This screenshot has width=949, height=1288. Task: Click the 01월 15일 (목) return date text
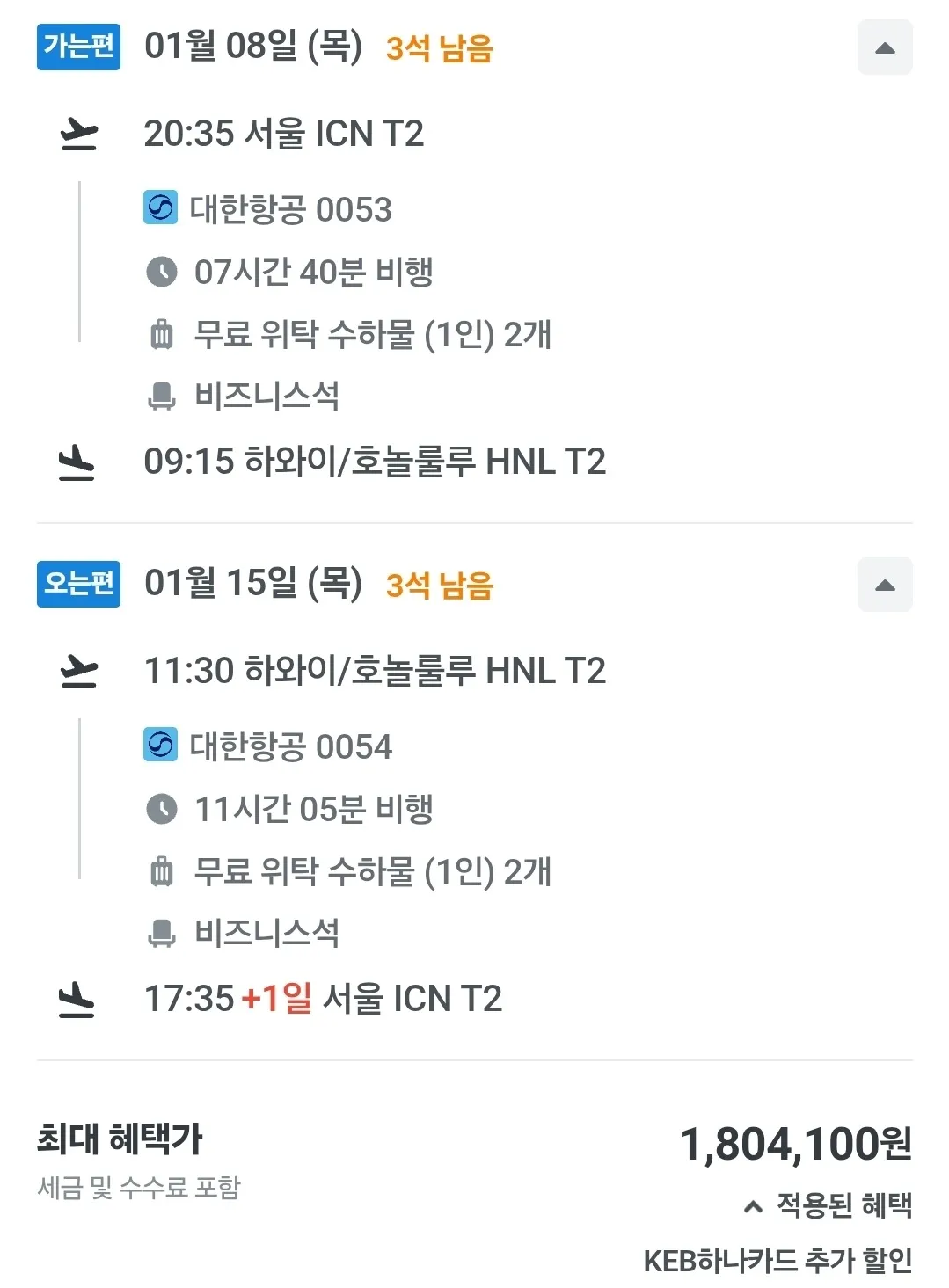[x=253, y=583]
